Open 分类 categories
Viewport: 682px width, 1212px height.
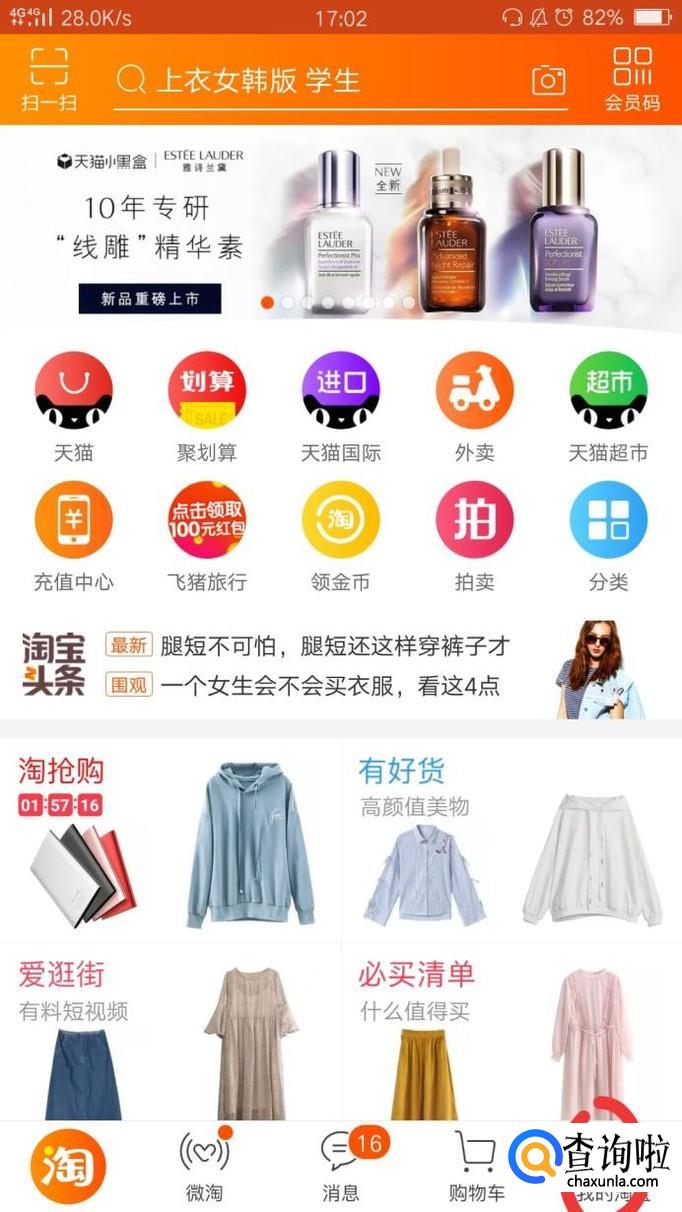click(x=608, y=535)
